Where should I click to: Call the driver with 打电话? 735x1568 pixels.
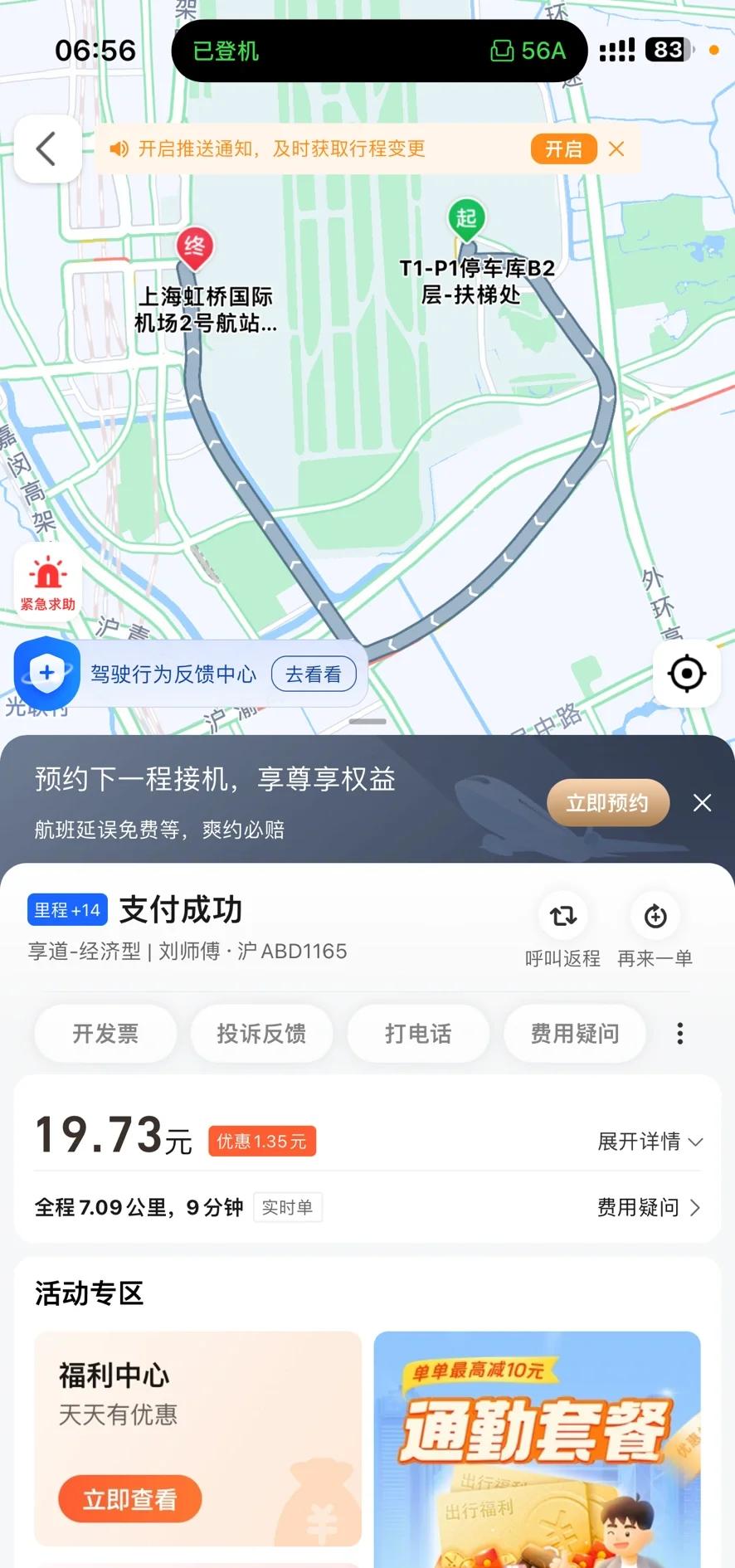click(418, 1034)
